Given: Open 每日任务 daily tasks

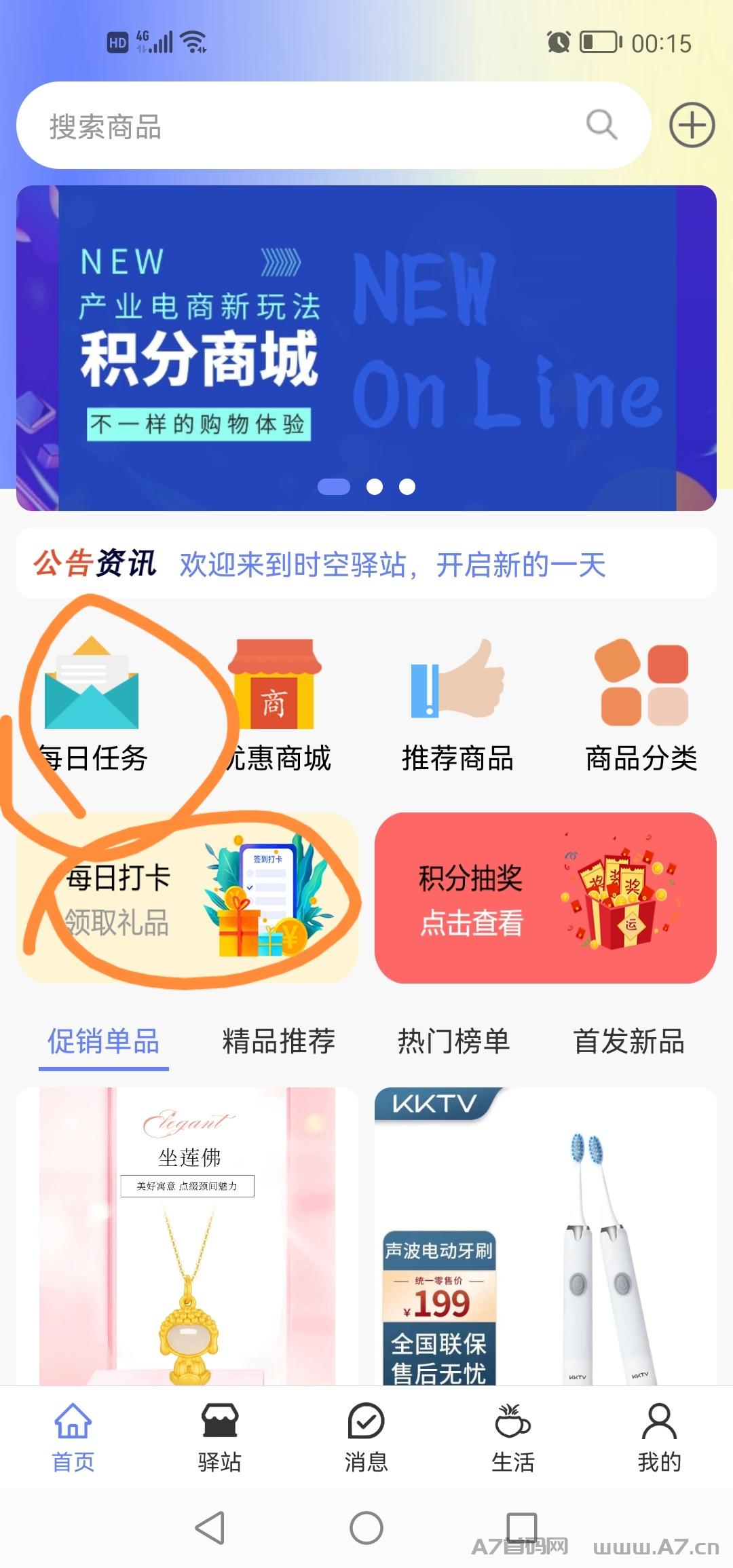Looking at the screenshot, I should (x=92, y=706).
